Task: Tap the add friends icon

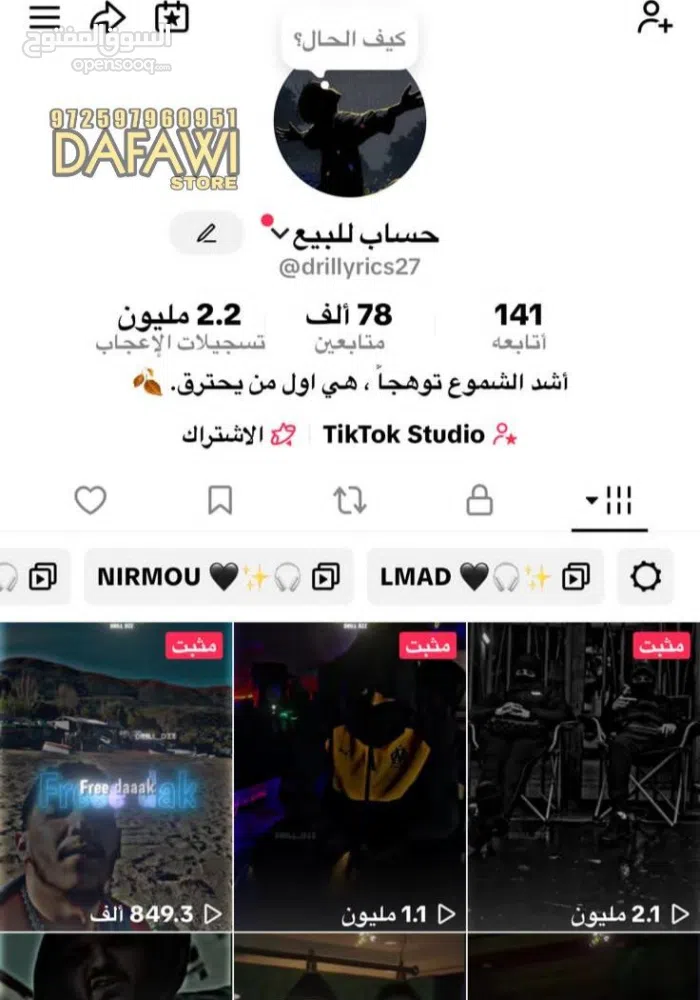Action: coord(656,18)
